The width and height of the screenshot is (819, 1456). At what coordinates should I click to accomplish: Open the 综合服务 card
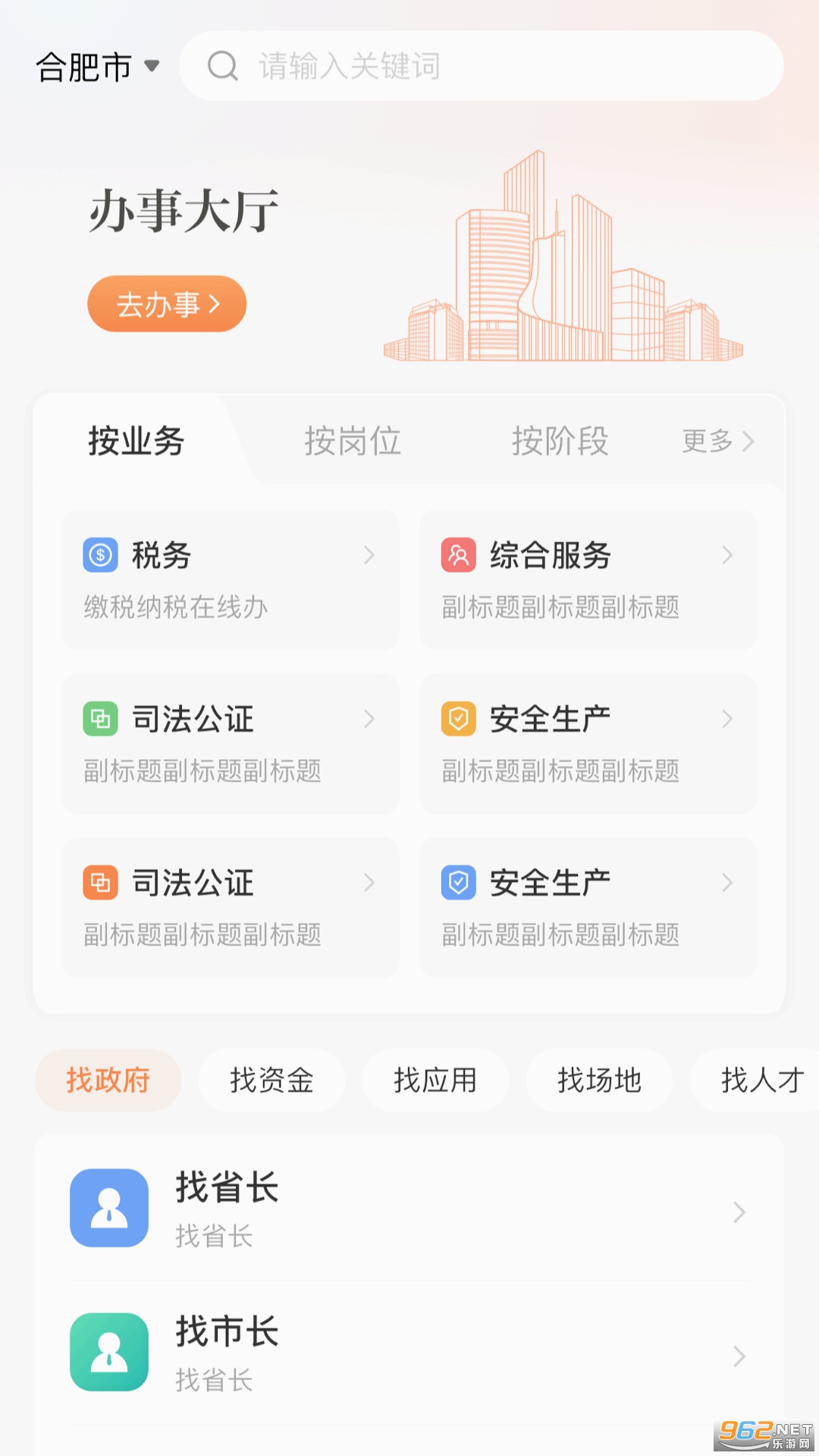click(588, 580)
